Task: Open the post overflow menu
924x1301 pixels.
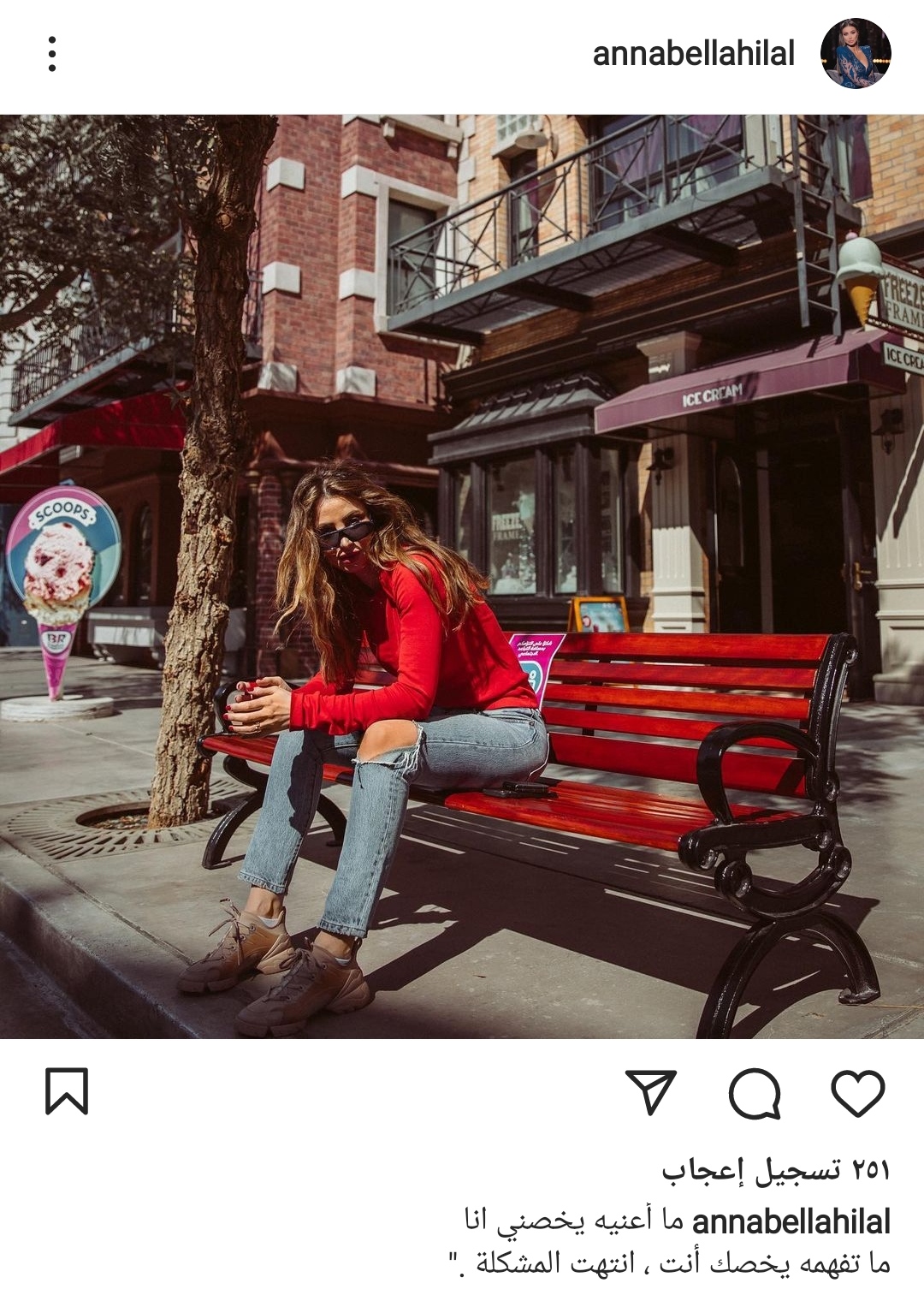Action: coord(52,54)
